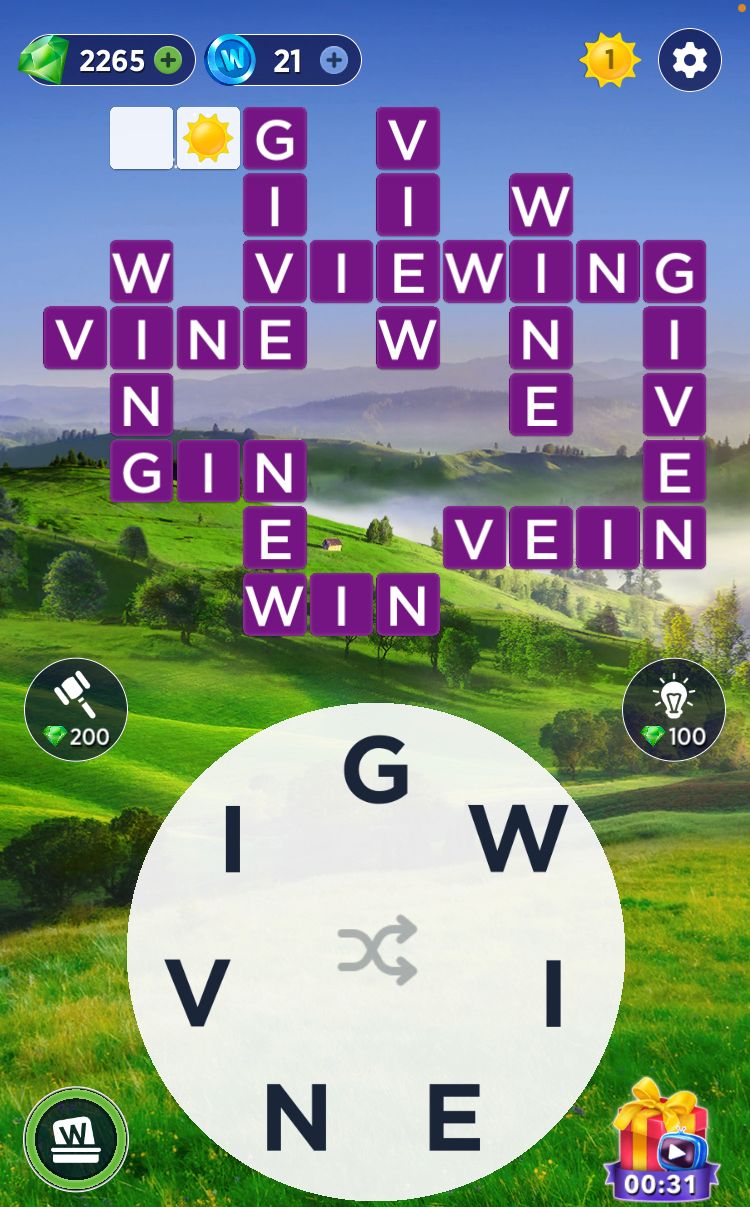Select letter N in the wheel

[x=296, y=1117]
